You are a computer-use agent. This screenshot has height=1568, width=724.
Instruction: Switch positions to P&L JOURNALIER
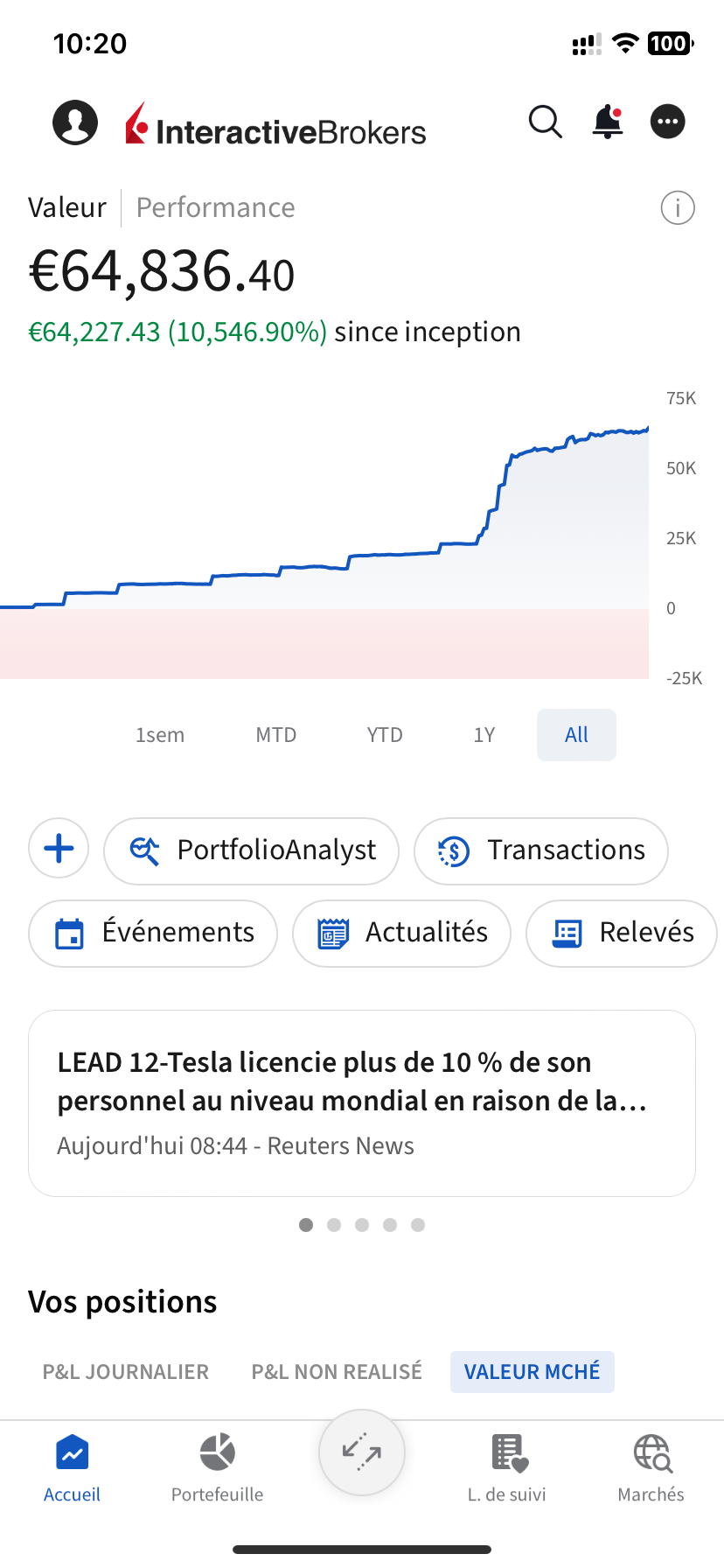[x=126, y=1371]
